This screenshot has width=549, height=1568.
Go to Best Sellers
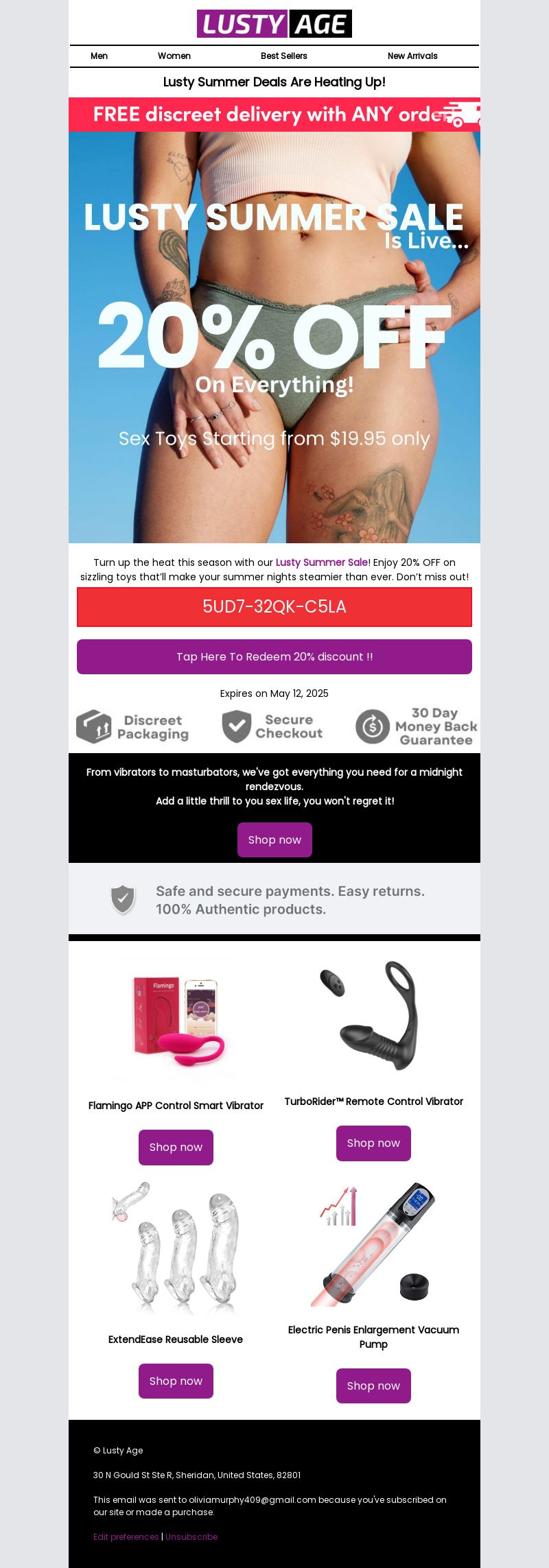(x=283, y=56)
